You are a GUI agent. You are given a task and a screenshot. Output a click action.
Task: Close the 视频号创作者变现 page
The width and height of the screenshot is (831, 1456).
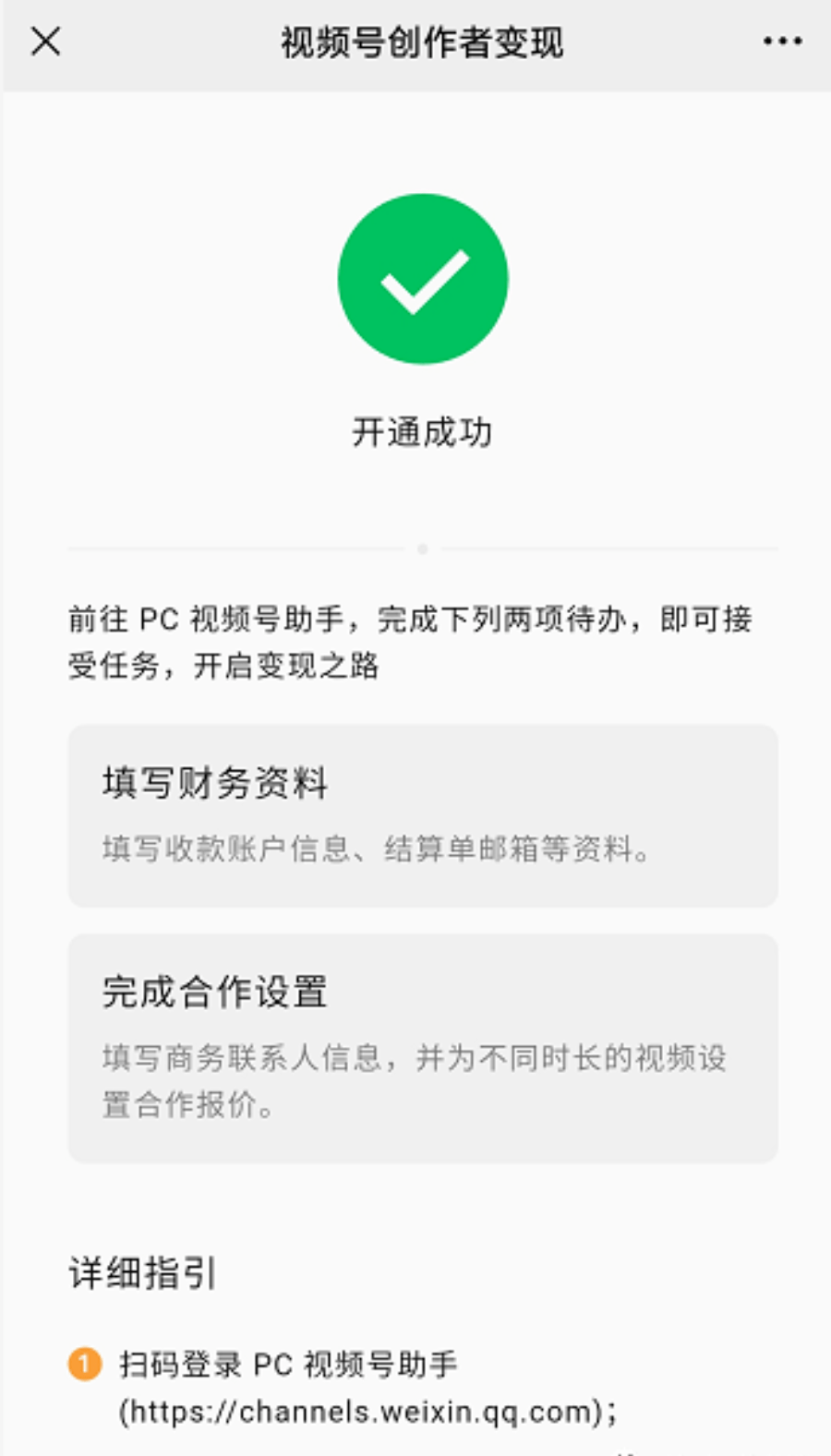[x=45, y=42]
